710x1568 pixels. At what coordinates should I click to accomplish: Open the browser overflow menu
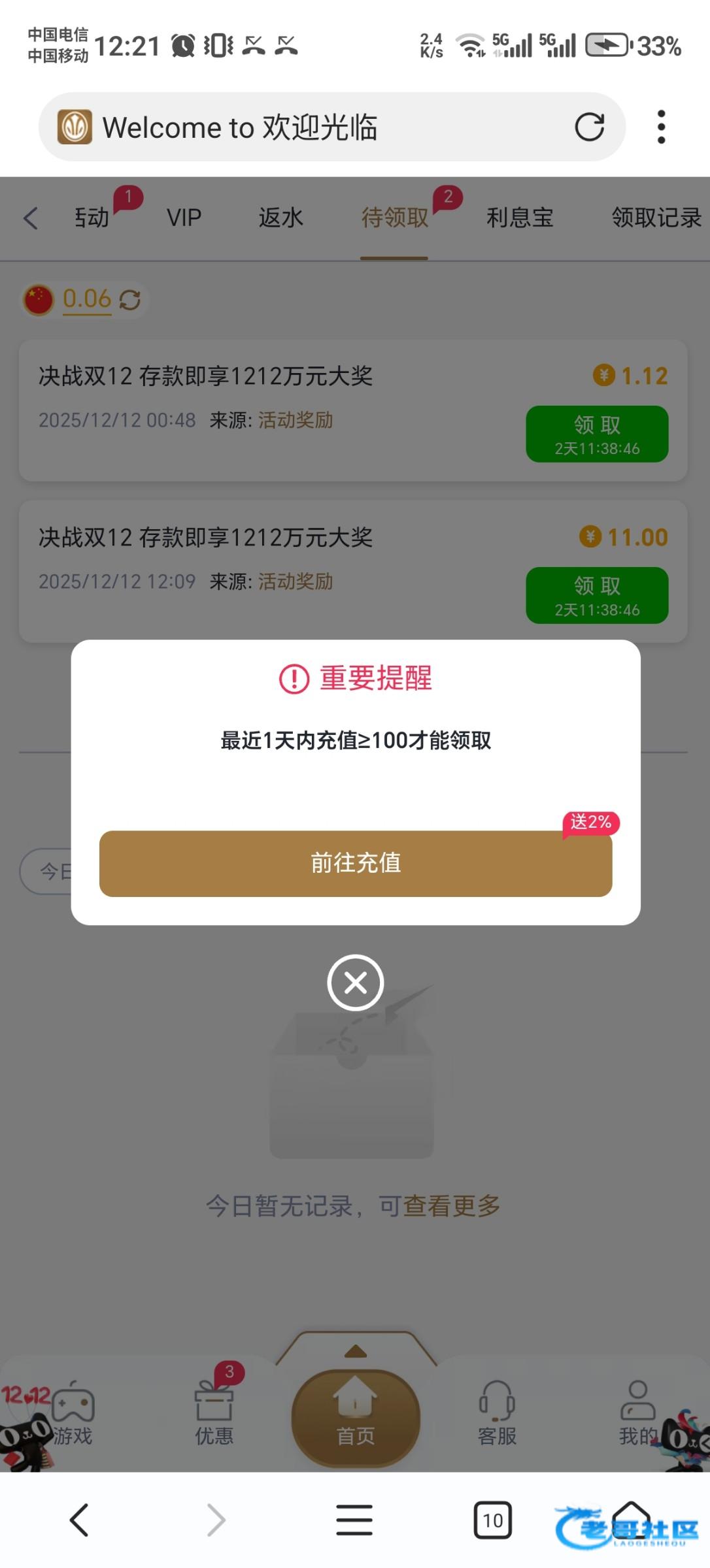[x=661, y=127]
